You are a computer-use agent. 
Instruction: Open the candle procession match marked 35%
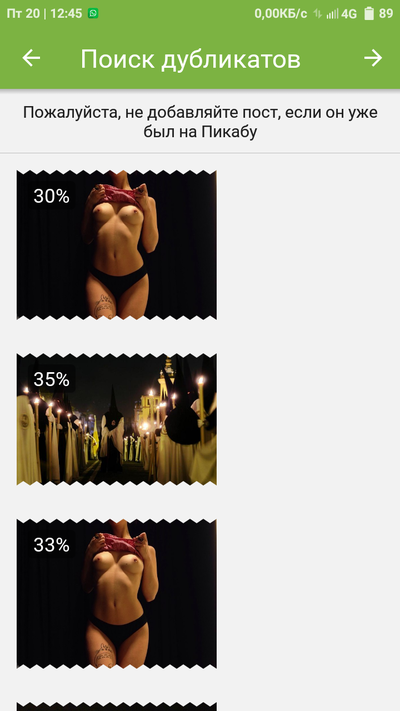click(x=117, y=419)
